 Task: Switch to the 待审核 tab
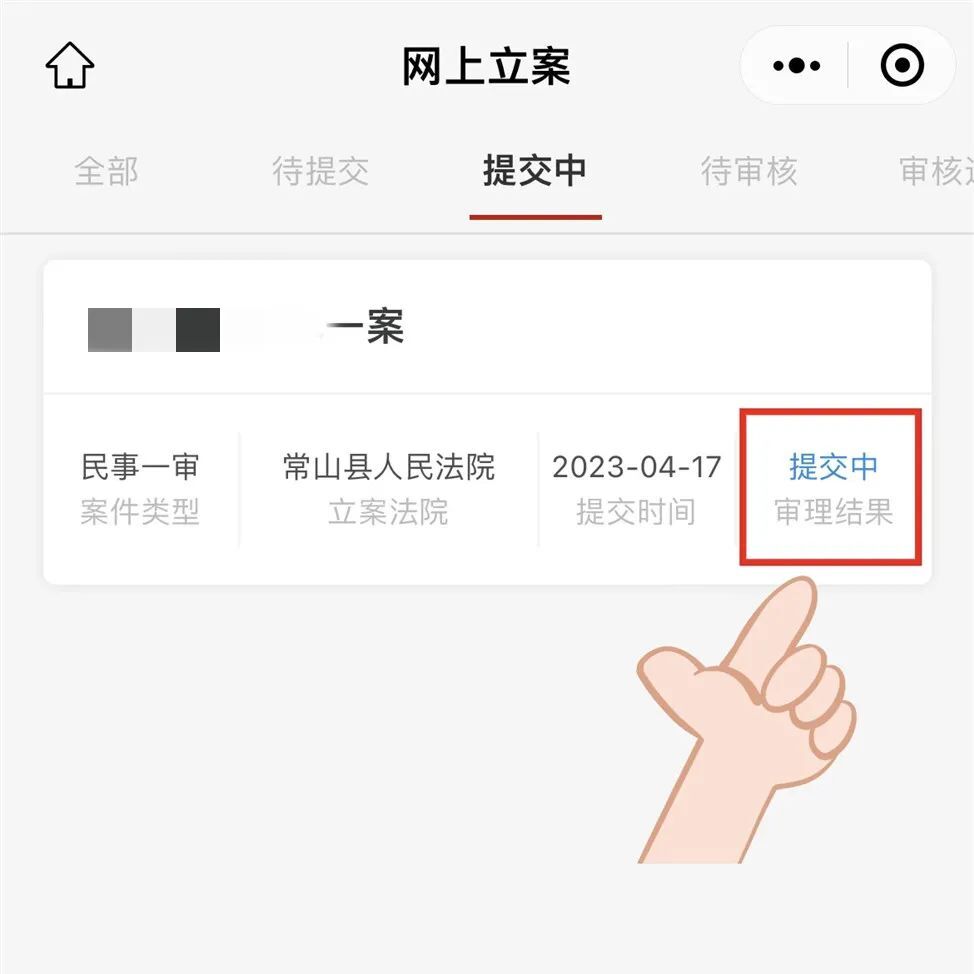[749, 171]
